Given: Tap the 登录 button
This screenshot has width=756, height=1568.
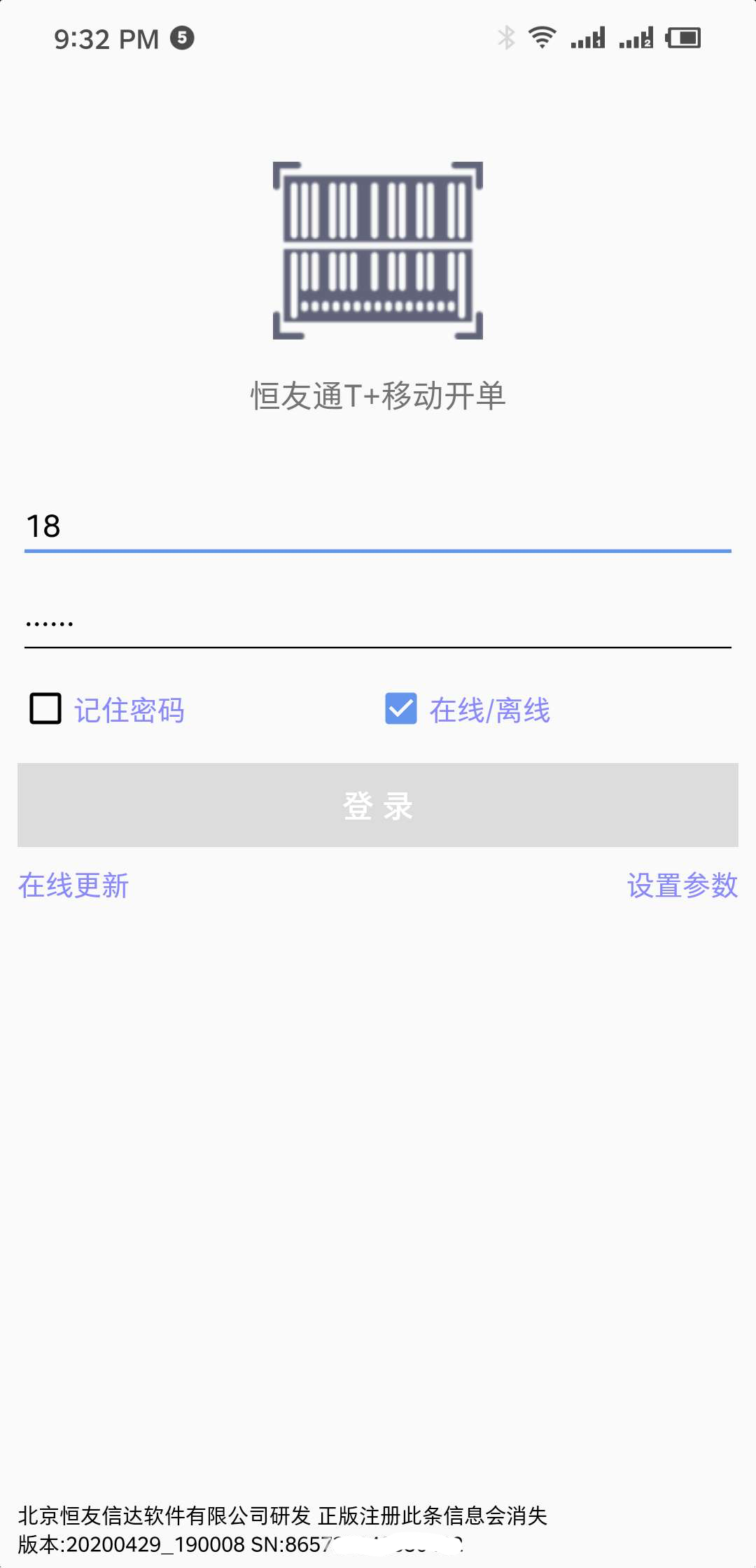Looking at the screenshot, I should [x=378, y=805].
